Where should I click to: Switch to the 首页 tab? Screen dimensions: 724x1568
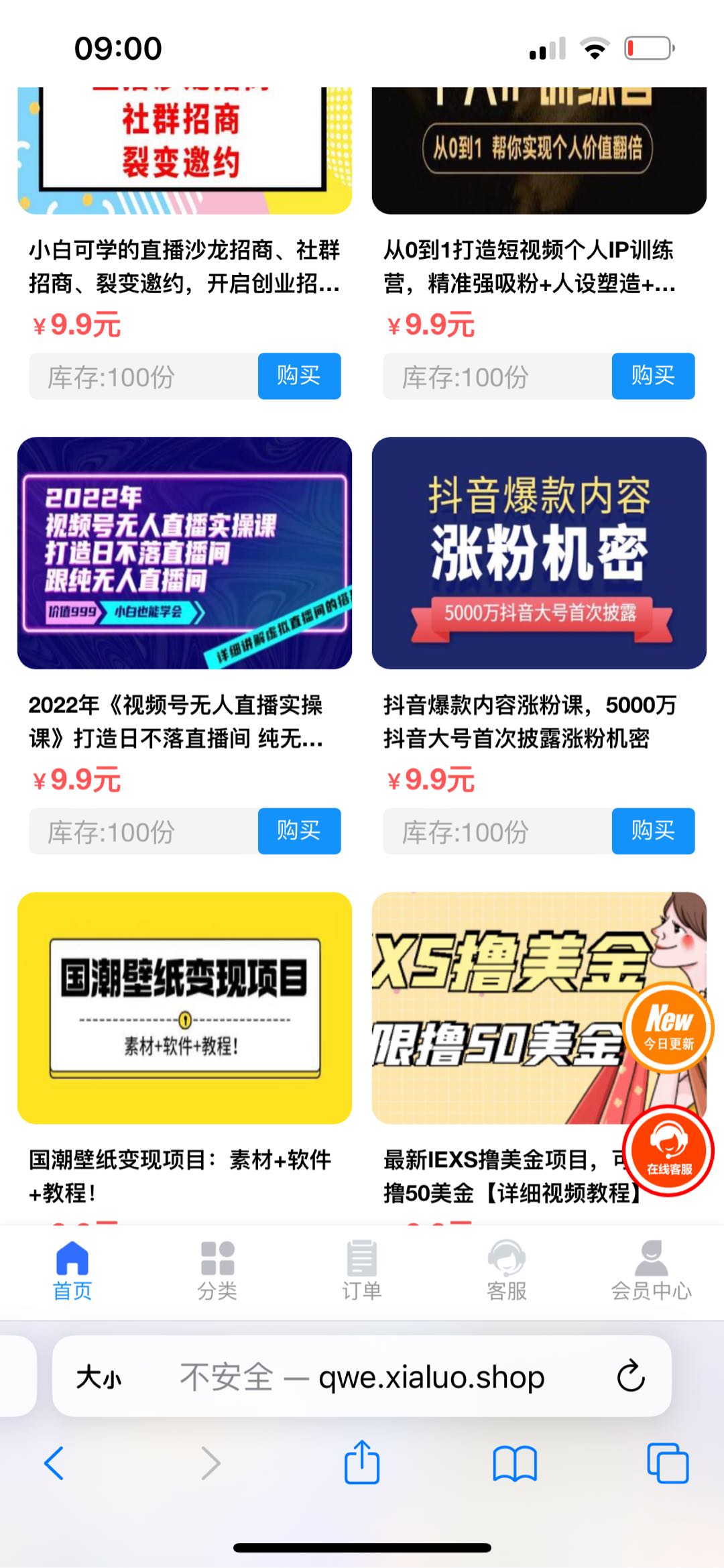[x=72, y=1270]
